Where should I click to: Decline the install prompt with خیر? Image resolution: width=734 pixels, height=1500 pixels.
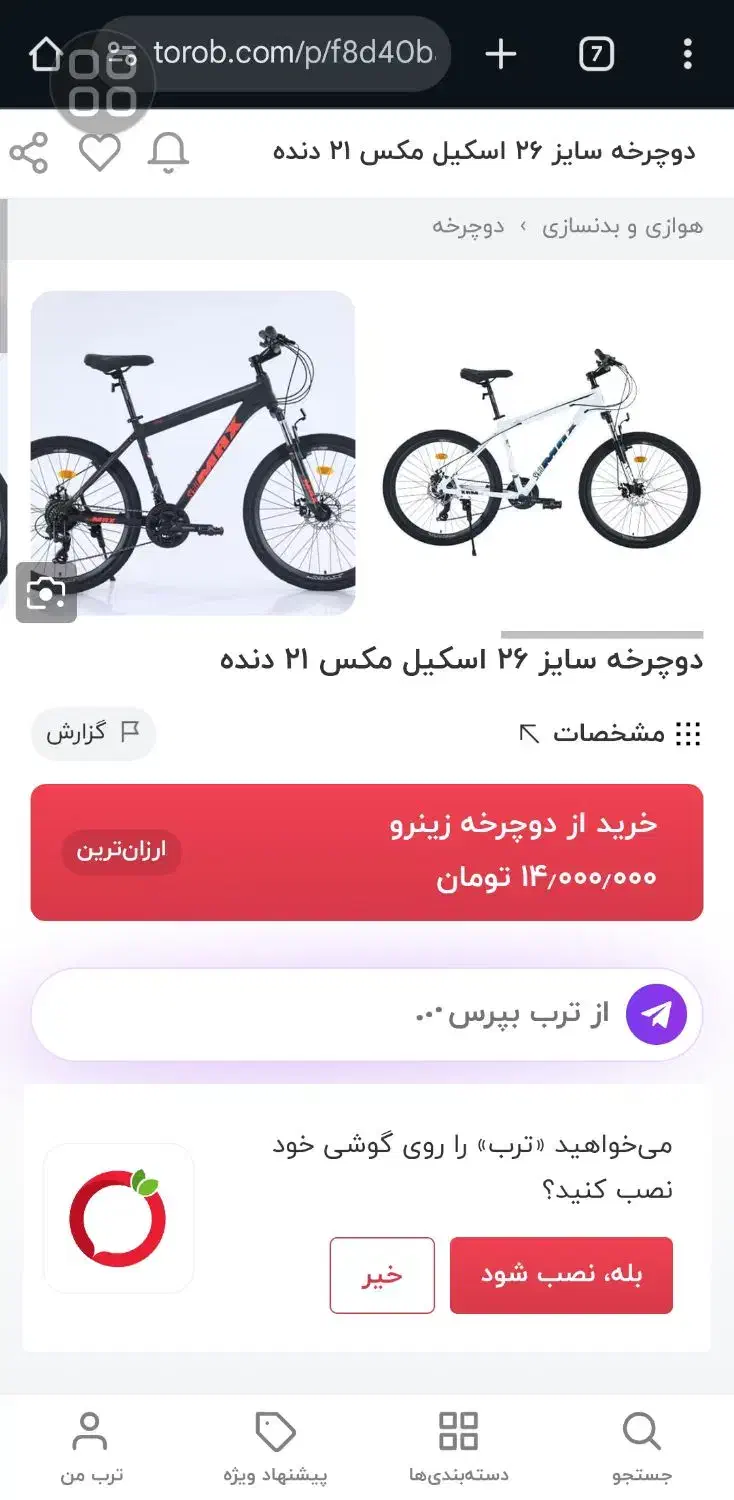click(382, 1275)
